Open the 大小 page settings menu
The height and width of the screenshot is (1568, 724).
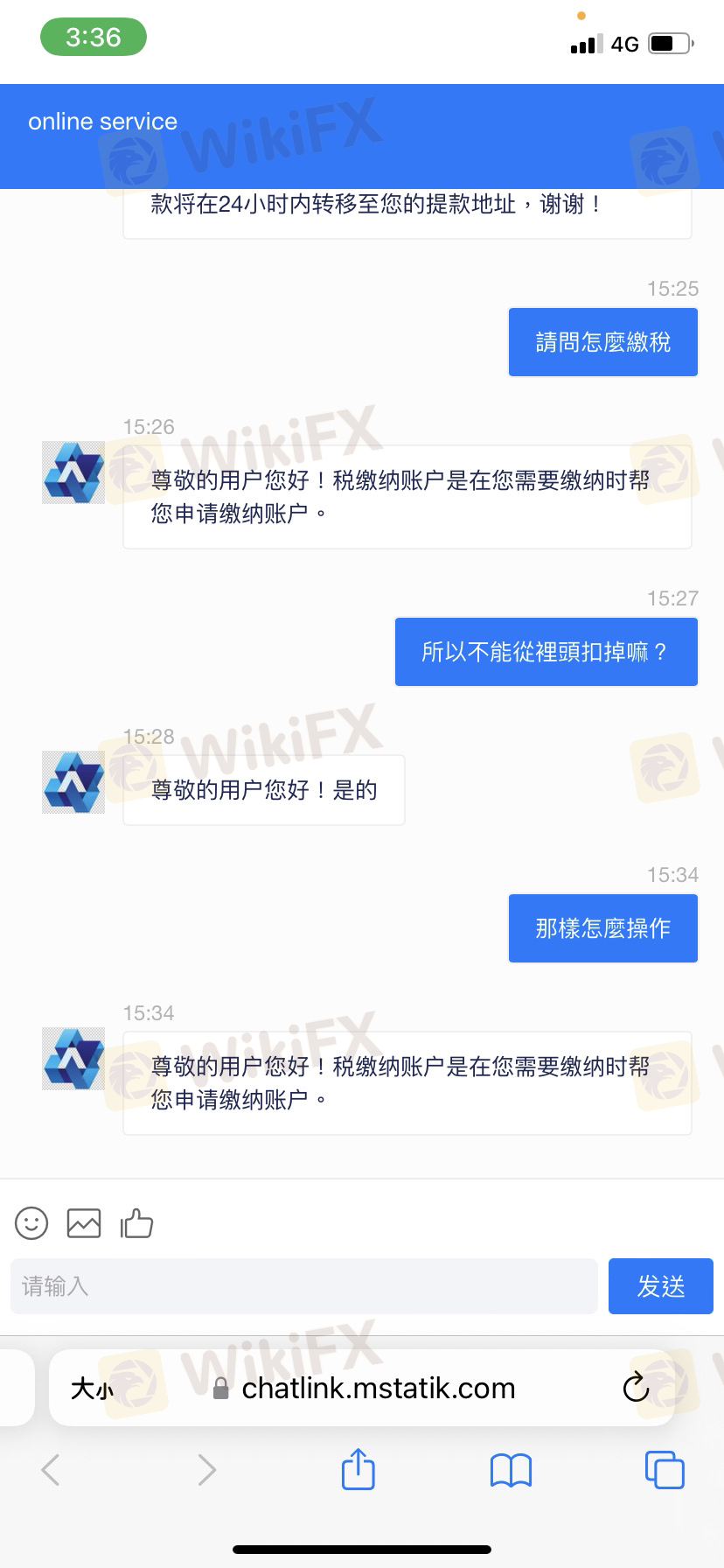tap(92, 1389)
